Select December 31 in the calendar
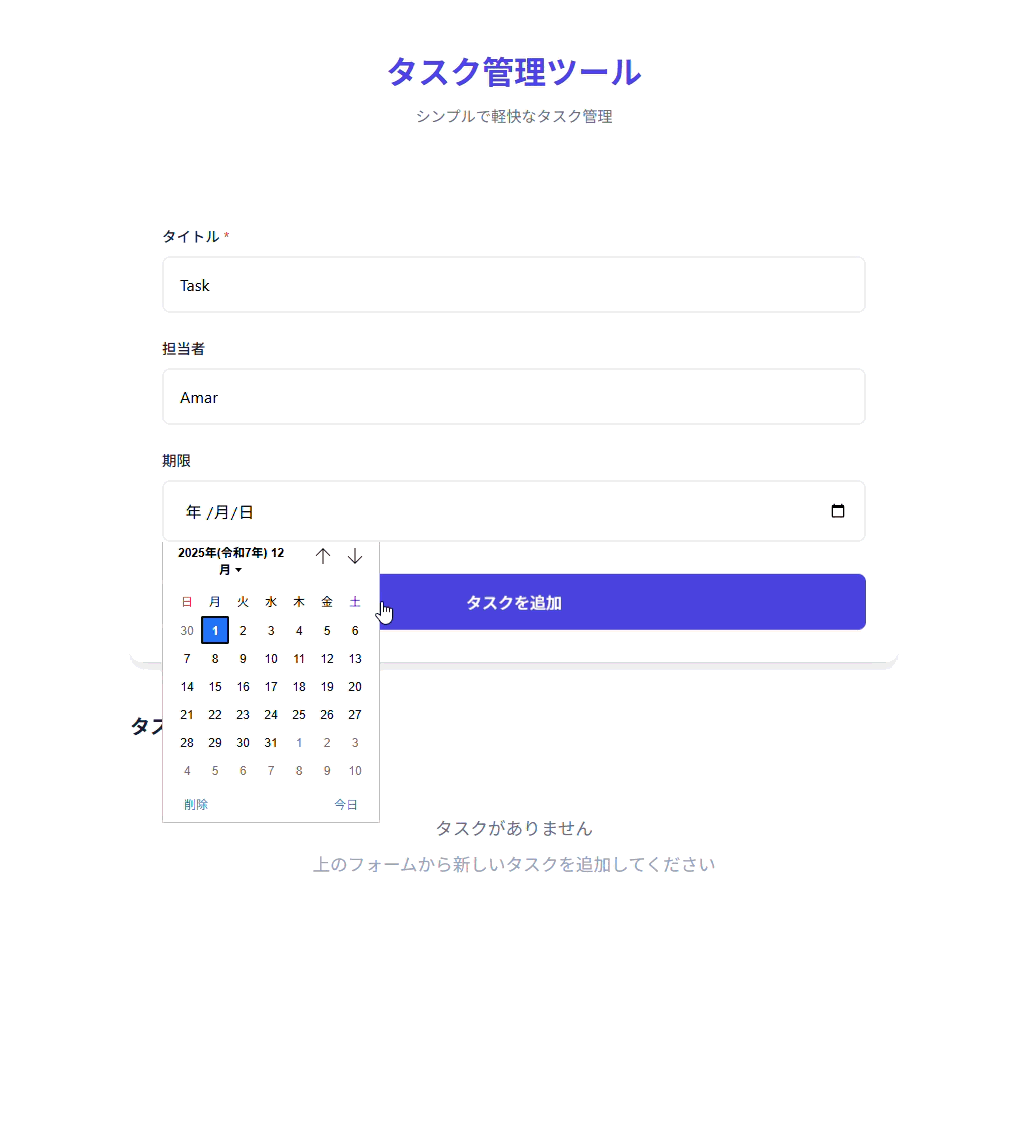Image resolution: width=1026 pixels, height=1140 pixels. tap(271, 743)
